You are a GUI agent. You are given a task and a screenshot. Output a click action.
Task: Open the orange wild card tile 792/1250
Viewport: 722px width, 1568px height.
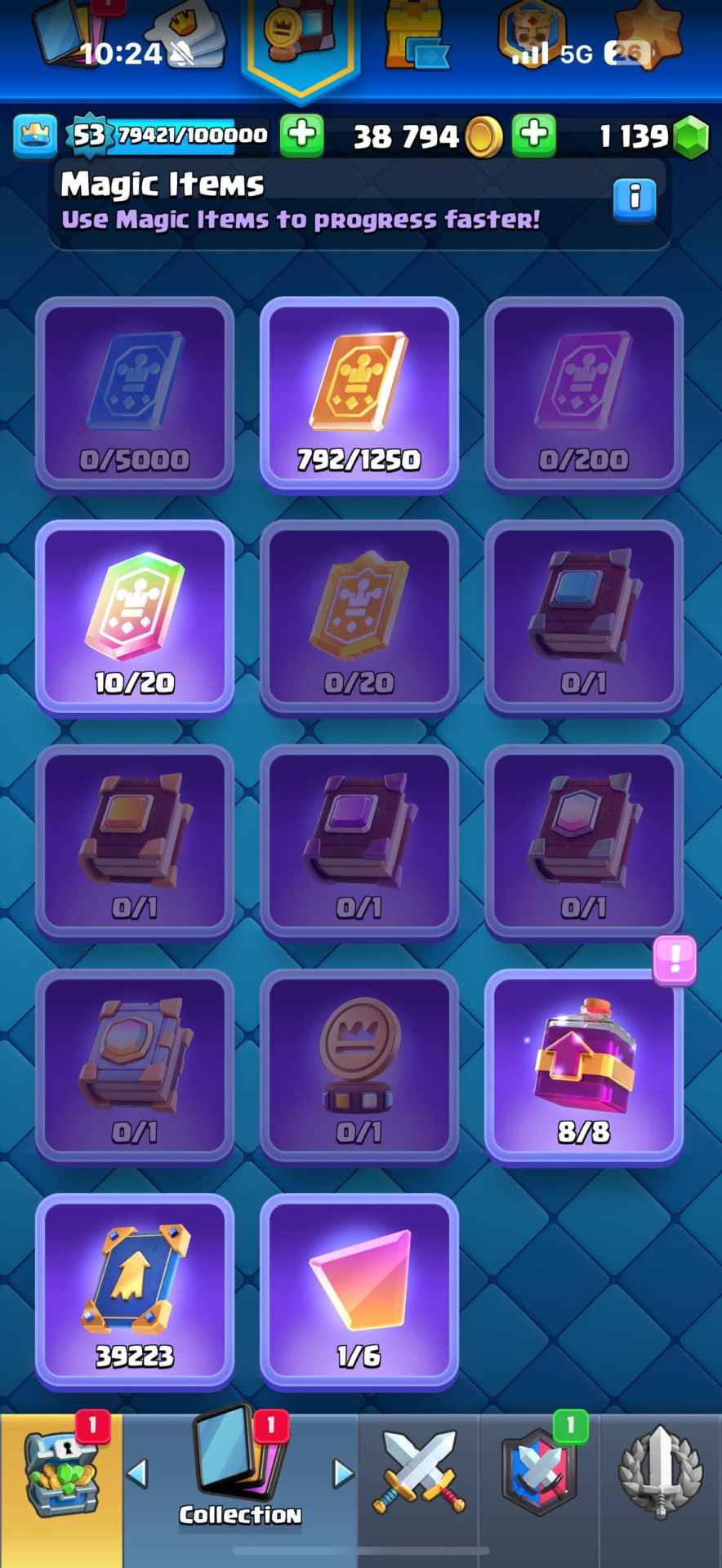[x=359, y=394]
